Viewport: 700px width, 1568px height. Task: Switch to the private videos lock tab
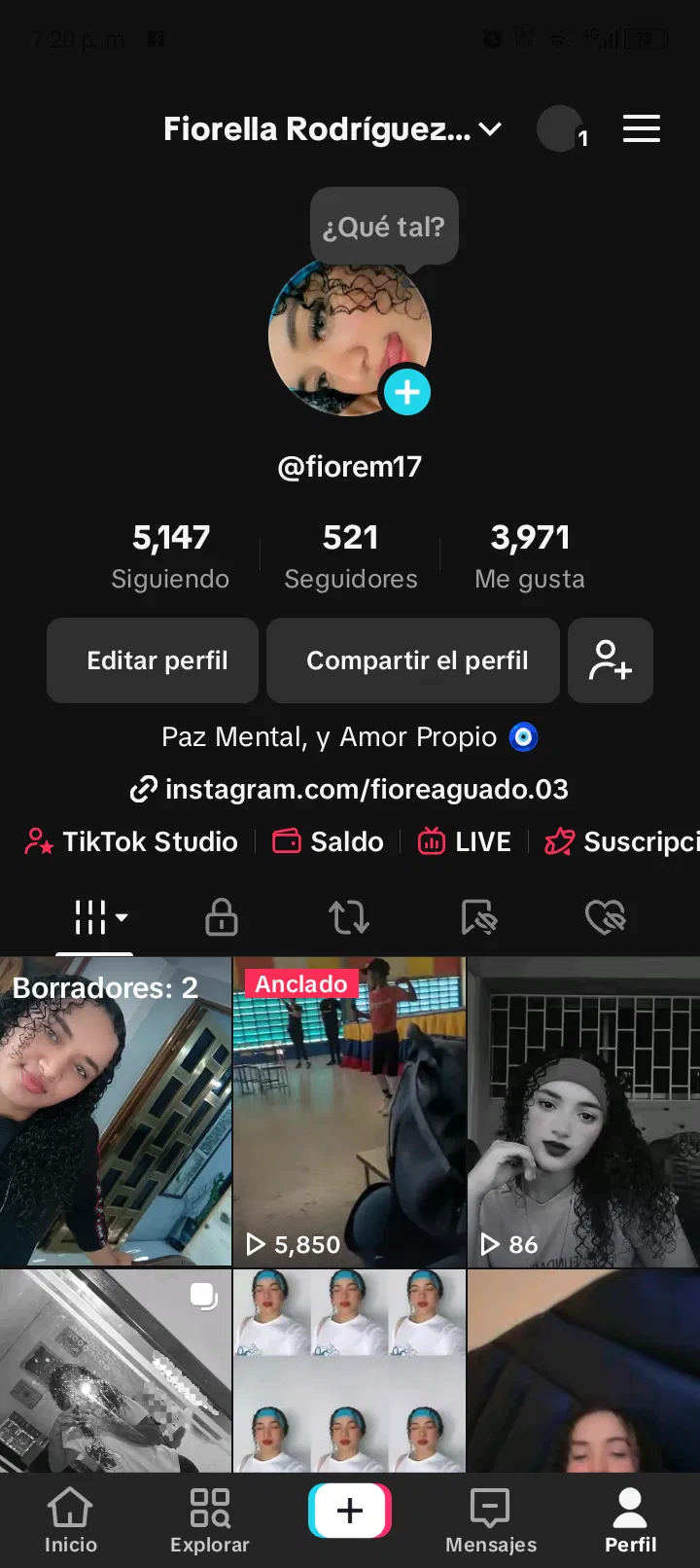point(222,916)
